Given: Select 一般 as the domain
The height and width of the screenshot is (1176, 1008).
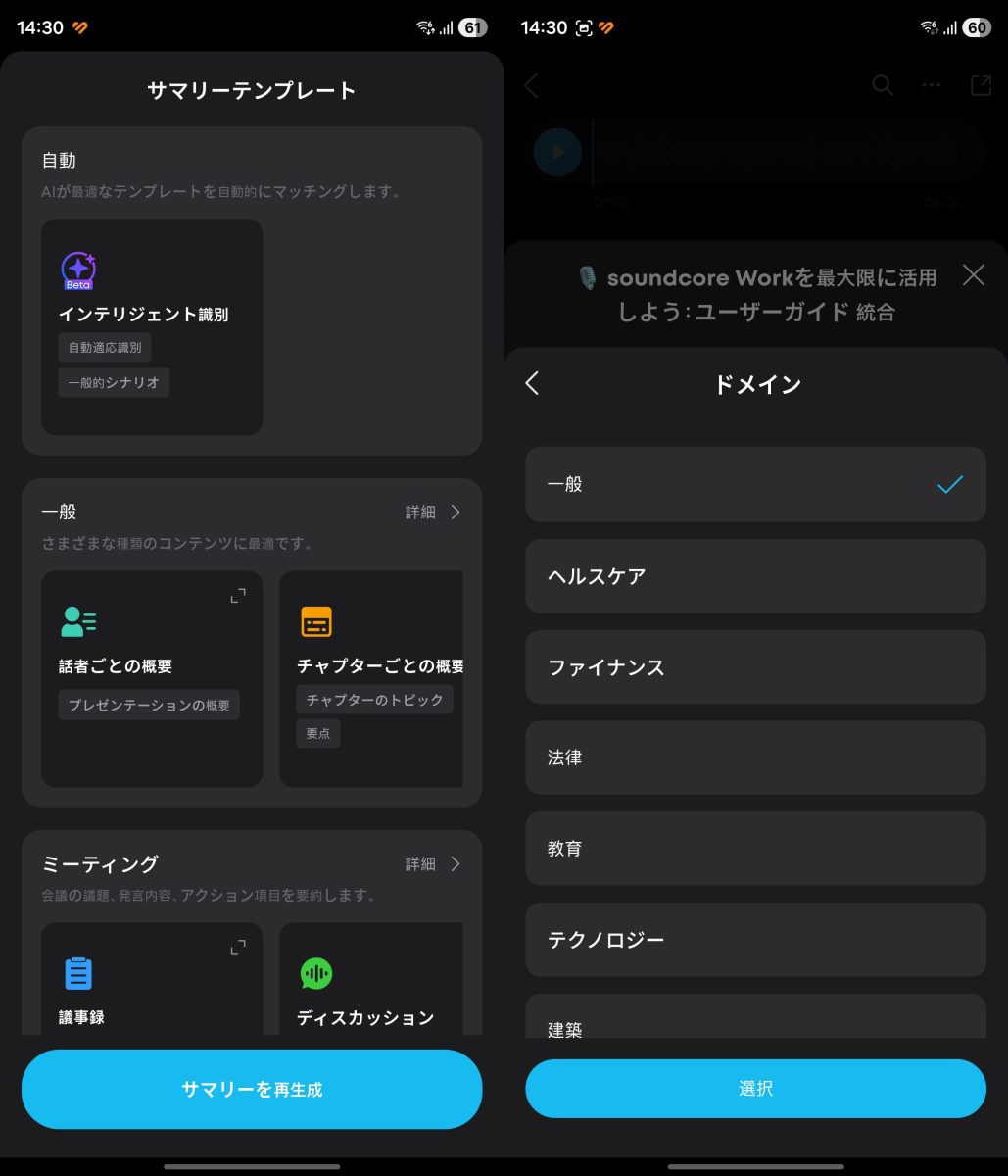Looking at the screenshot, I should pos(755,484).
